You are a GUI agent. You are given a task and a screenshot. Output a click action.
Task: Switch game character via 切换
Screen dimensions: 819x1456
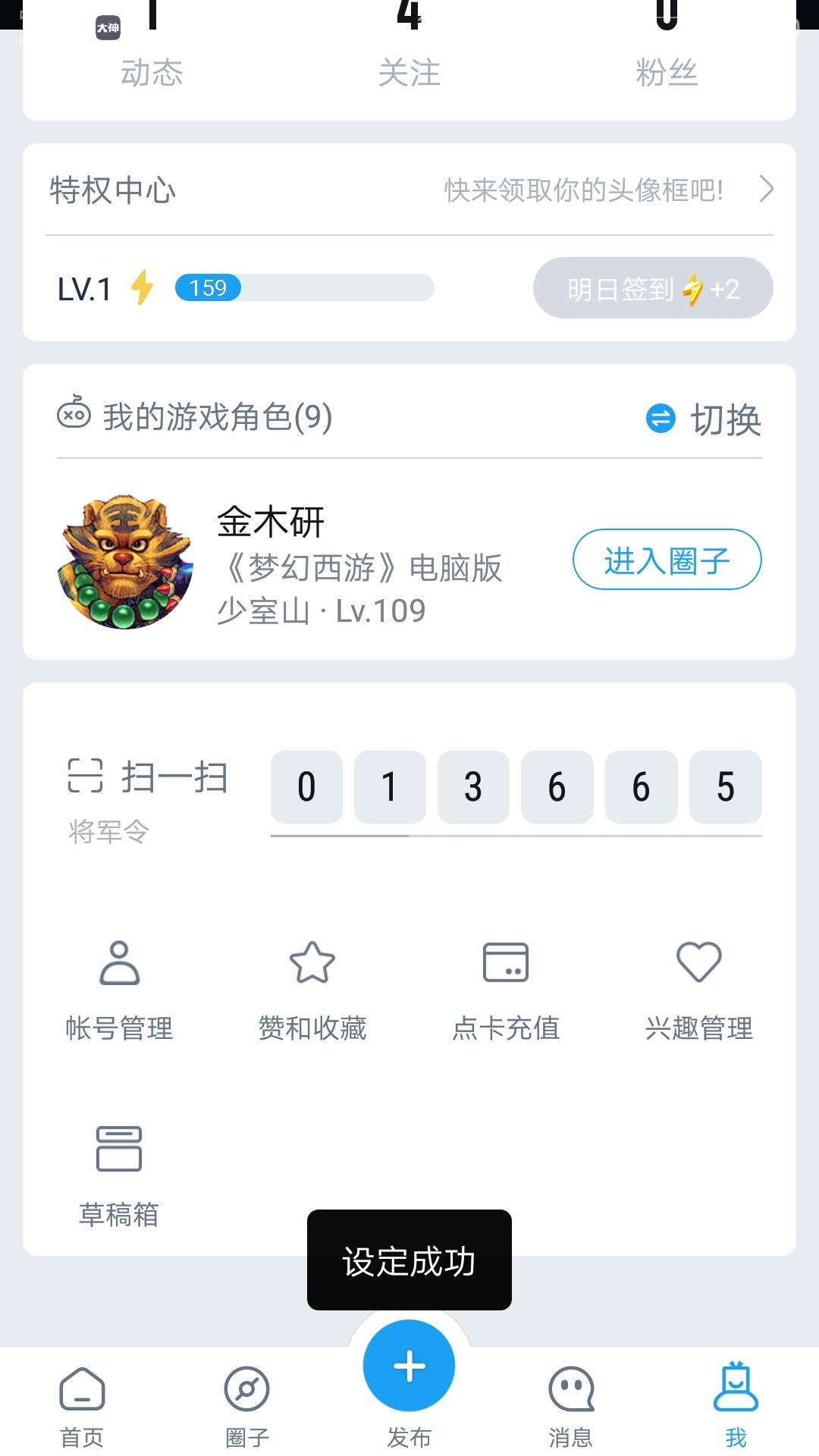pos(705,419)
